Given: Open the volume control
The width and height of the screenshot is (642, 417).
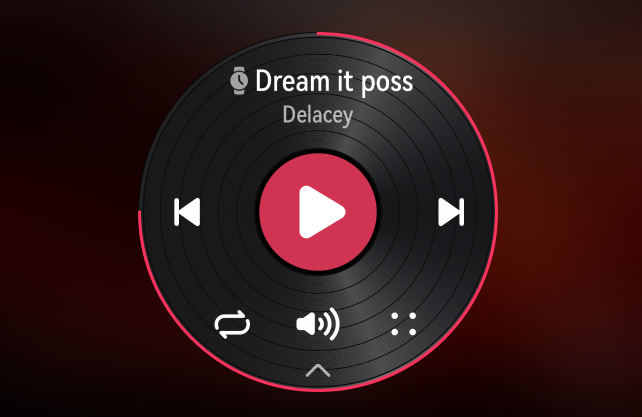Looking at the screenshot, I should [x=318, y=324].
